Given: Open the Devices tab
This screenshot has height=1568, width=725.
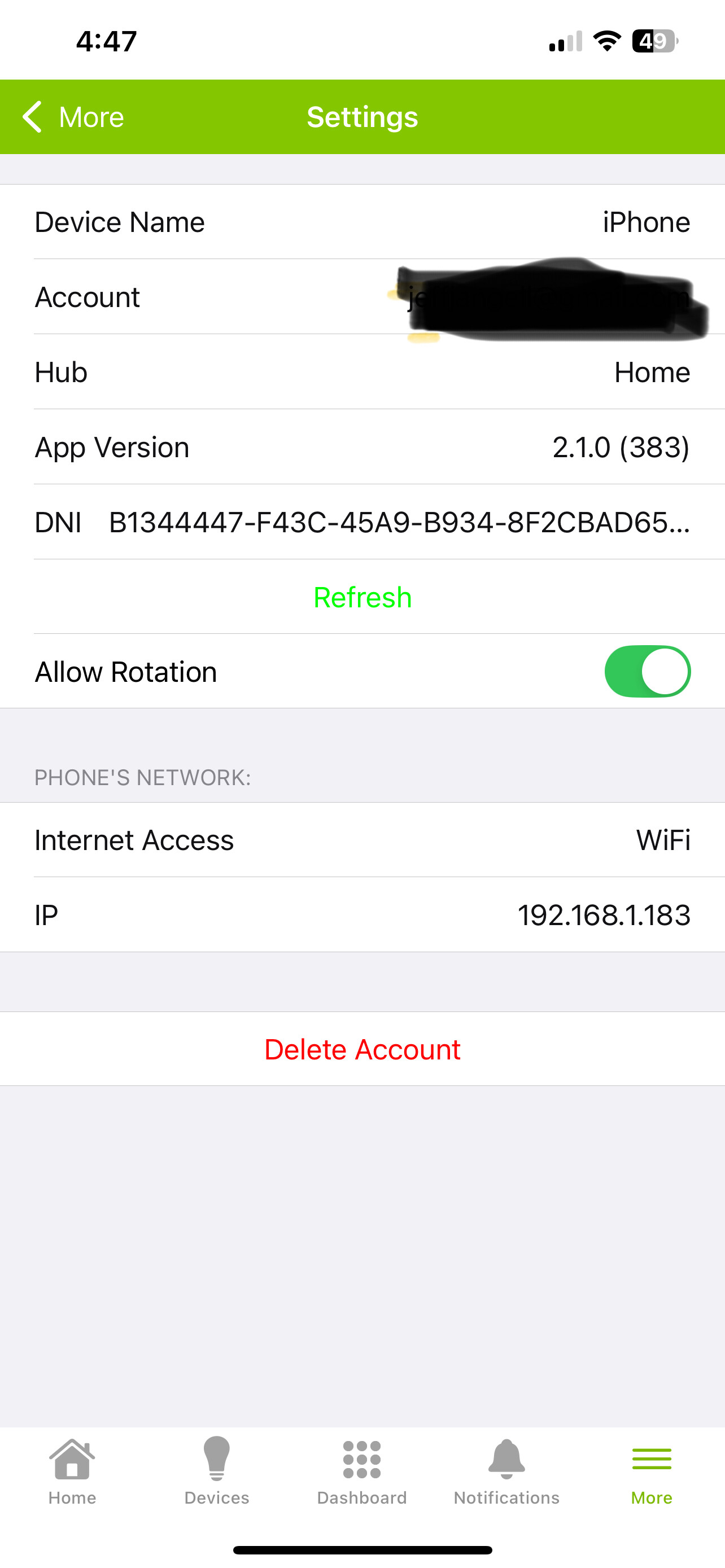Looking at the screenshot, I should click(217, 1470).
